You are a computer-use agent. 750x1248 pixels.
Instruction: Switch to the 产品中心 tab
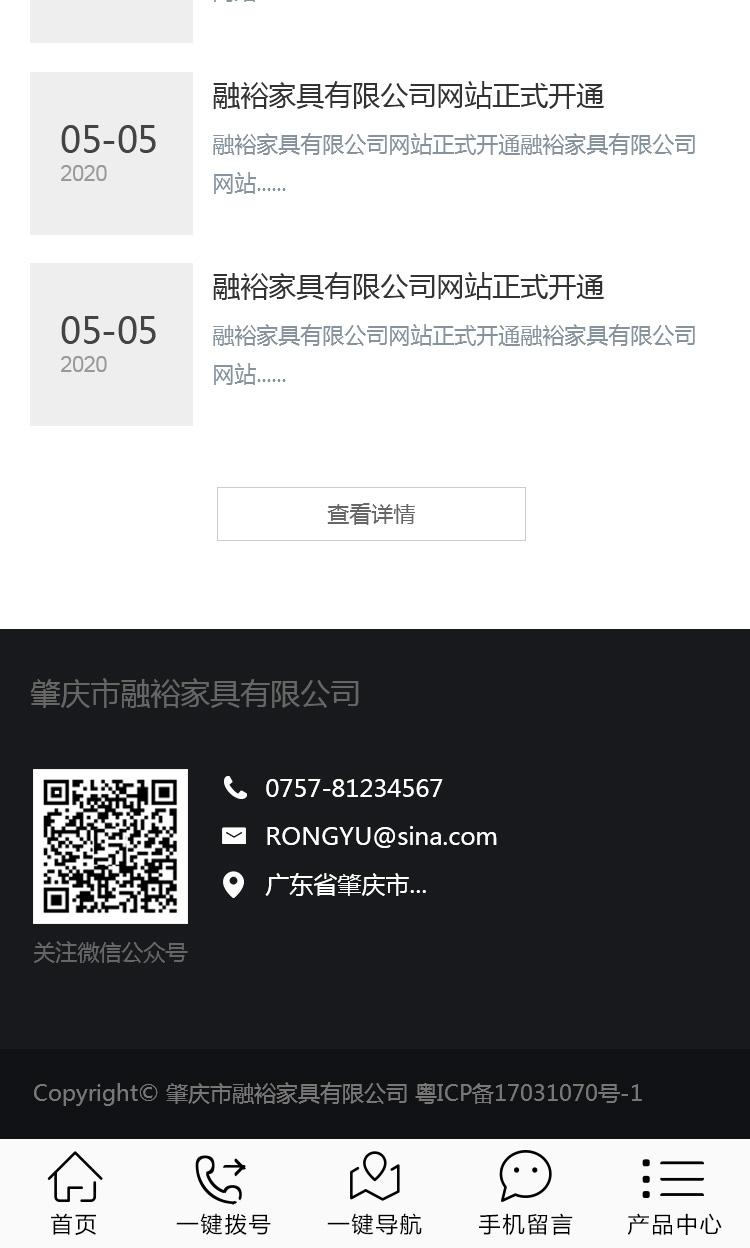point(674,1193)
